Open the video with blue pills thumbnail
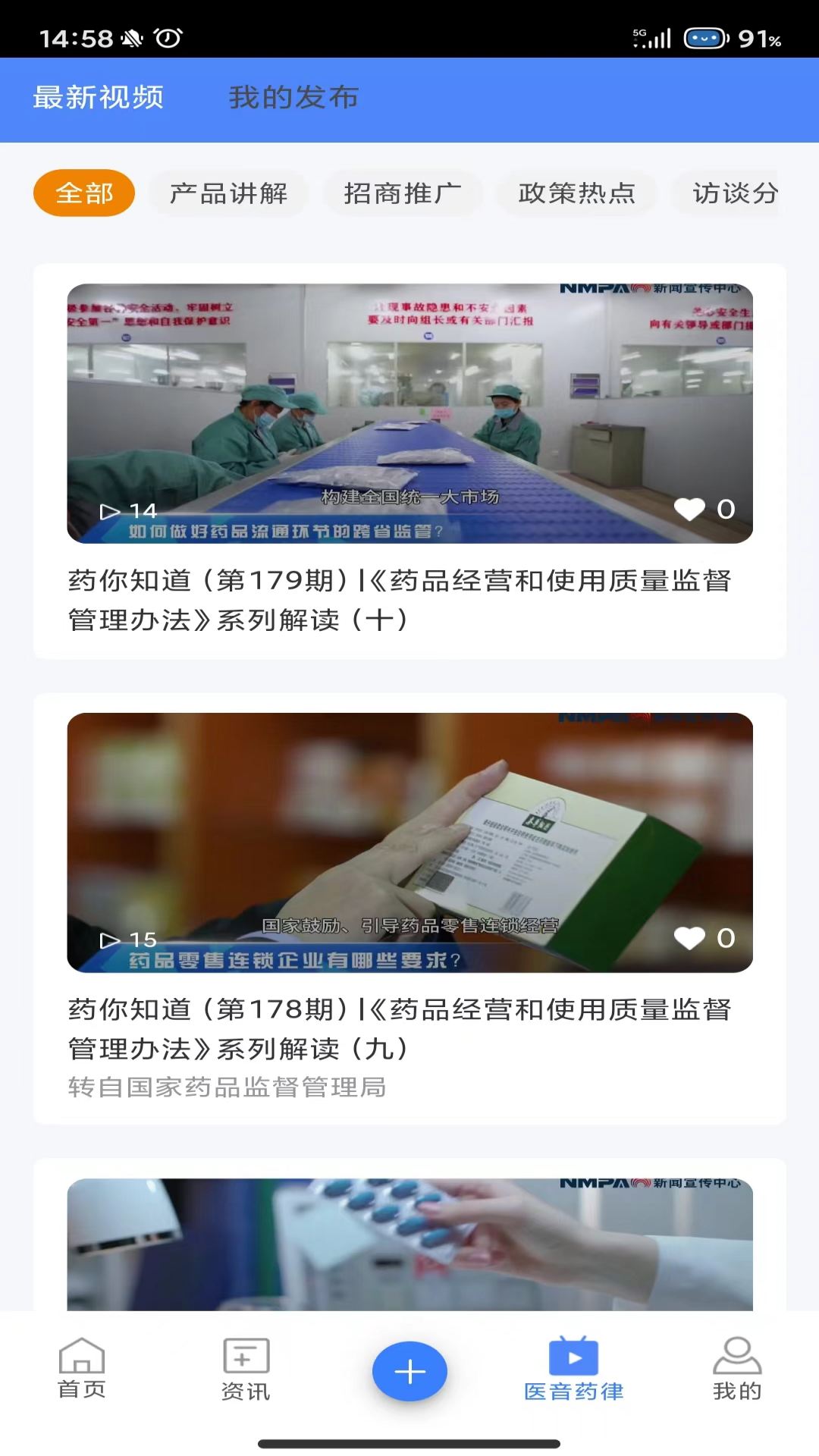Image resolution: width=819 pixels, height=1456 pixels. tap(409, 1244)
